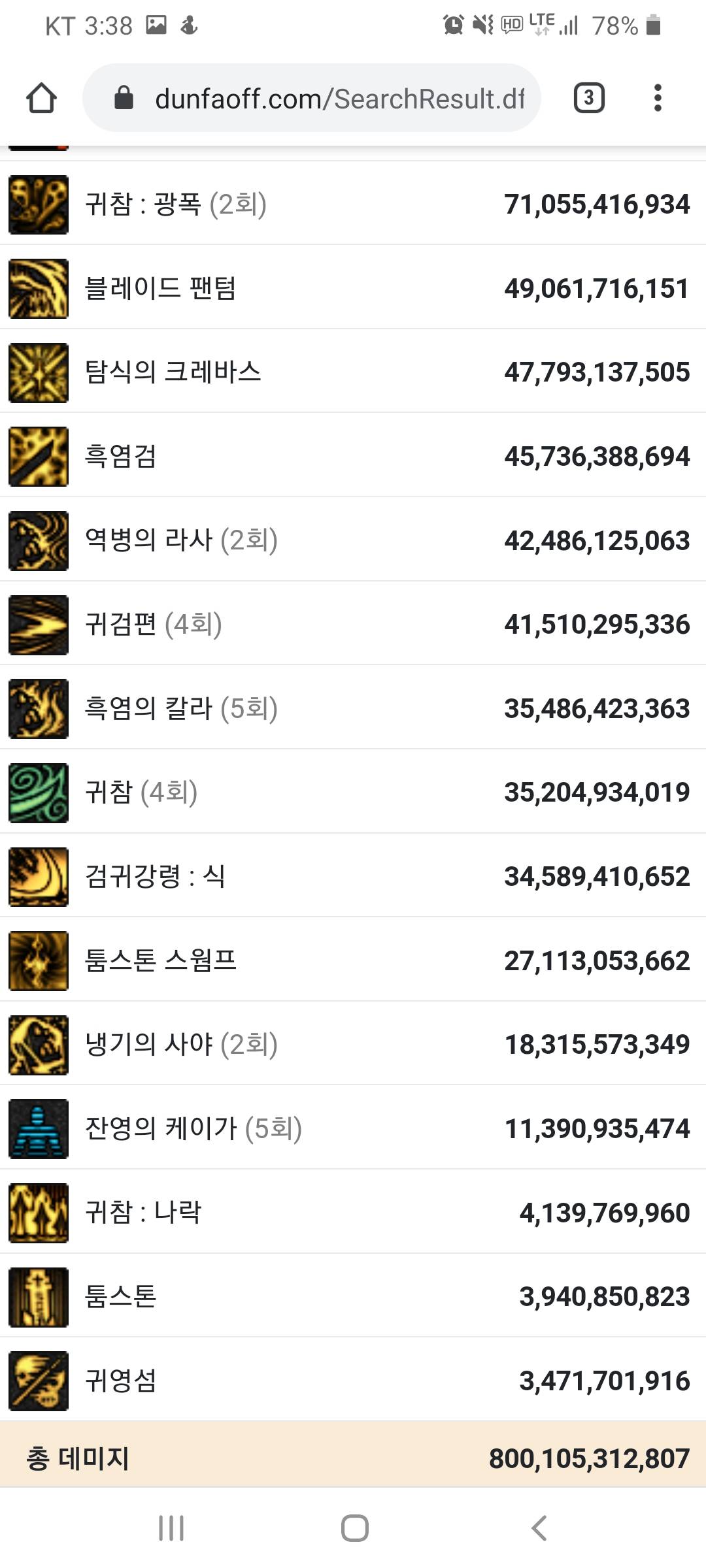Go back using the system back button
The width and height of the screenshot is (706, 1568).
click(539, 1528)
